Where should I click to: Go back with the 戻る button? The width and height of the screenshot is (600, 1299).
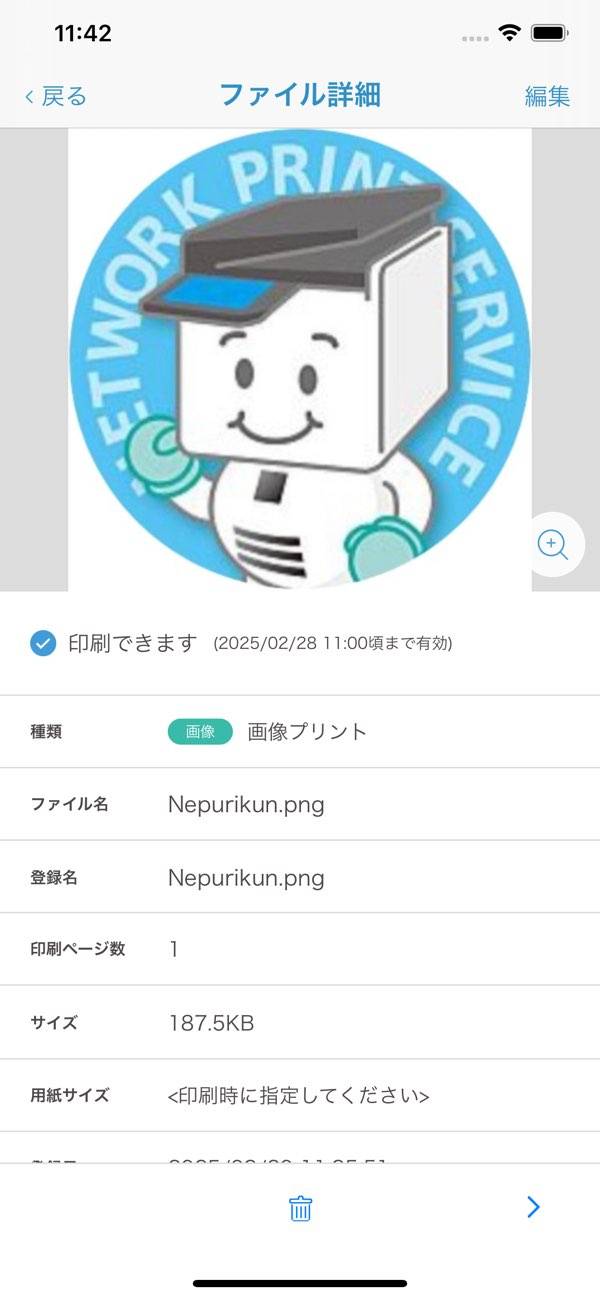(56, 96)
